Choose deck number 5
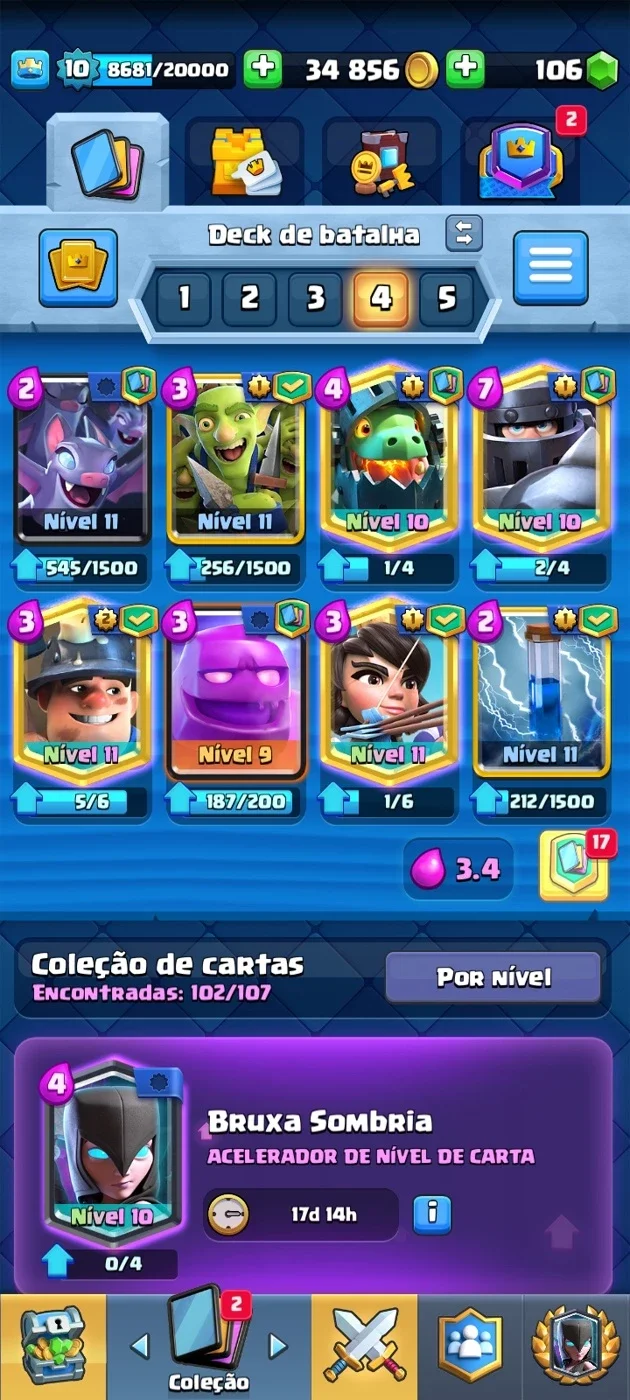The width and height of the screenshot is (630, 1400). tap(446, 298)
